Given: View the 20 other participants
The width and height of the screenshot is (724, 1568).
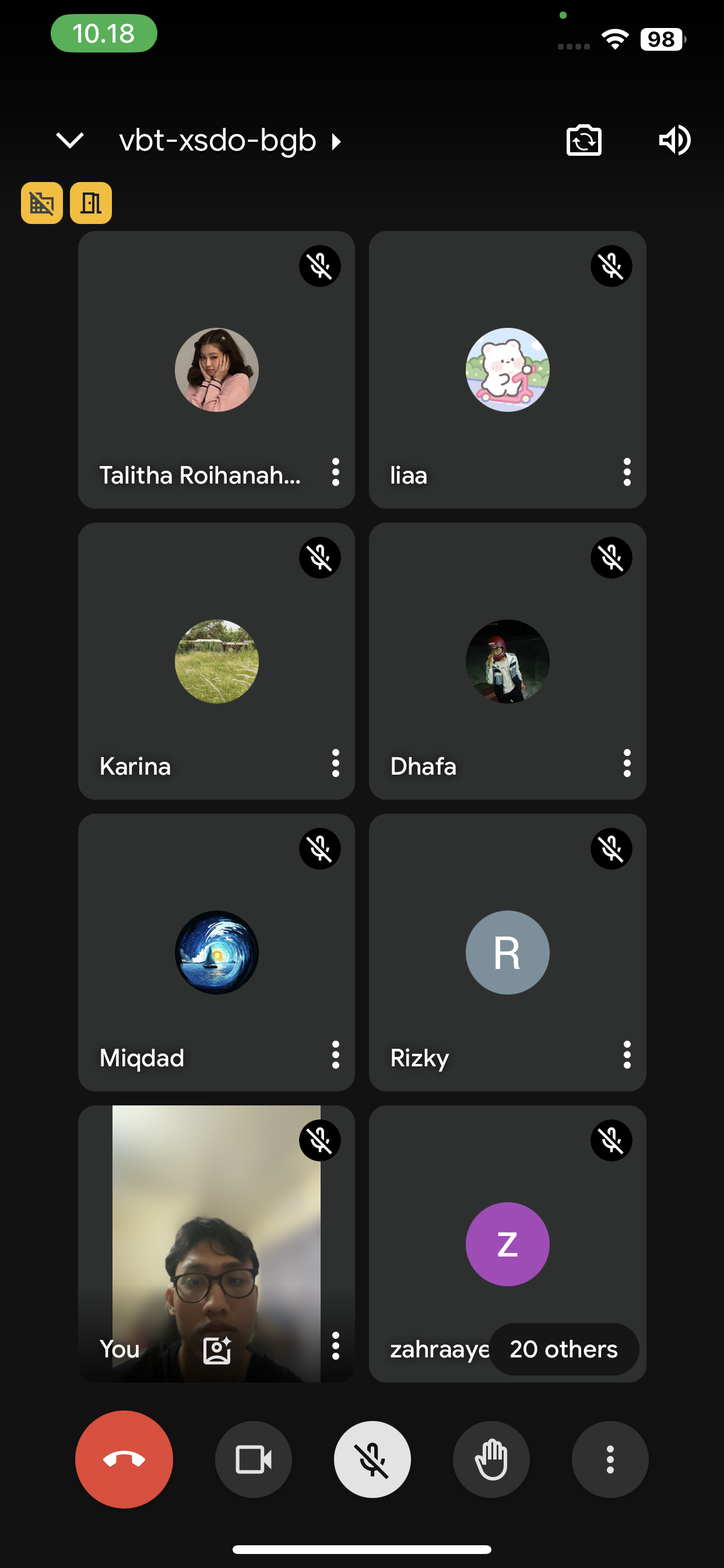Looking at the screenshot, I should 563,1349.
